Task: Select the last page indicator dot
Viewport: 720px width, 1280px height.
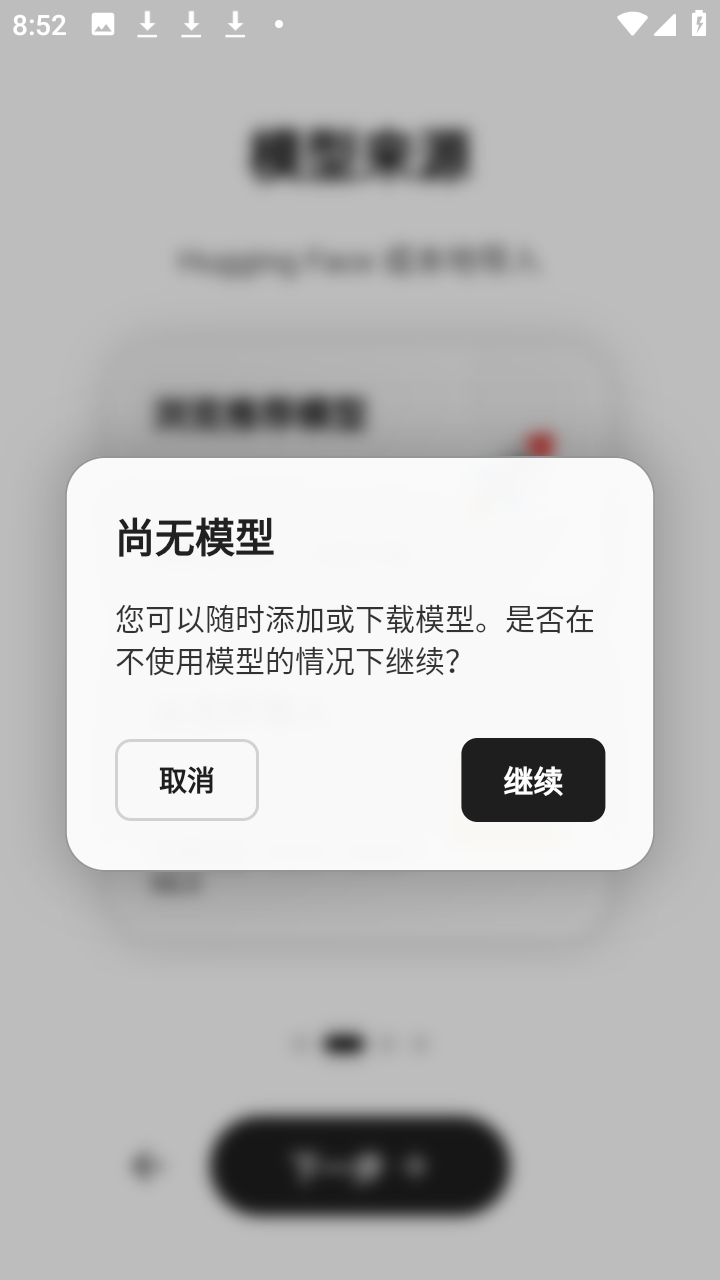Action: pos(417,1043)
